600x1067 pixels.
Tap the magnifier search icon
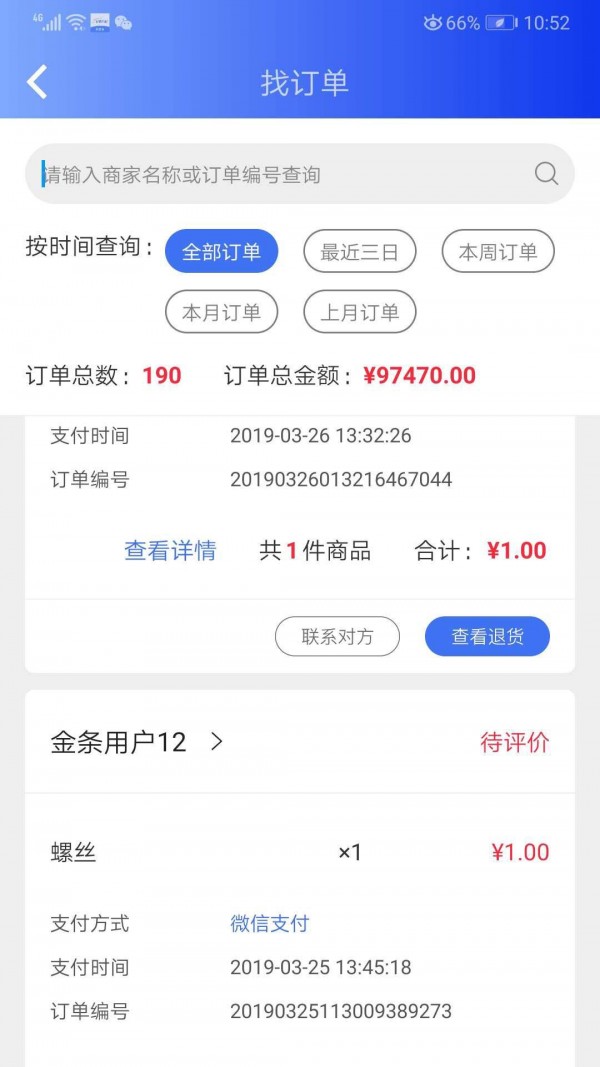click(x=546, y=174)
